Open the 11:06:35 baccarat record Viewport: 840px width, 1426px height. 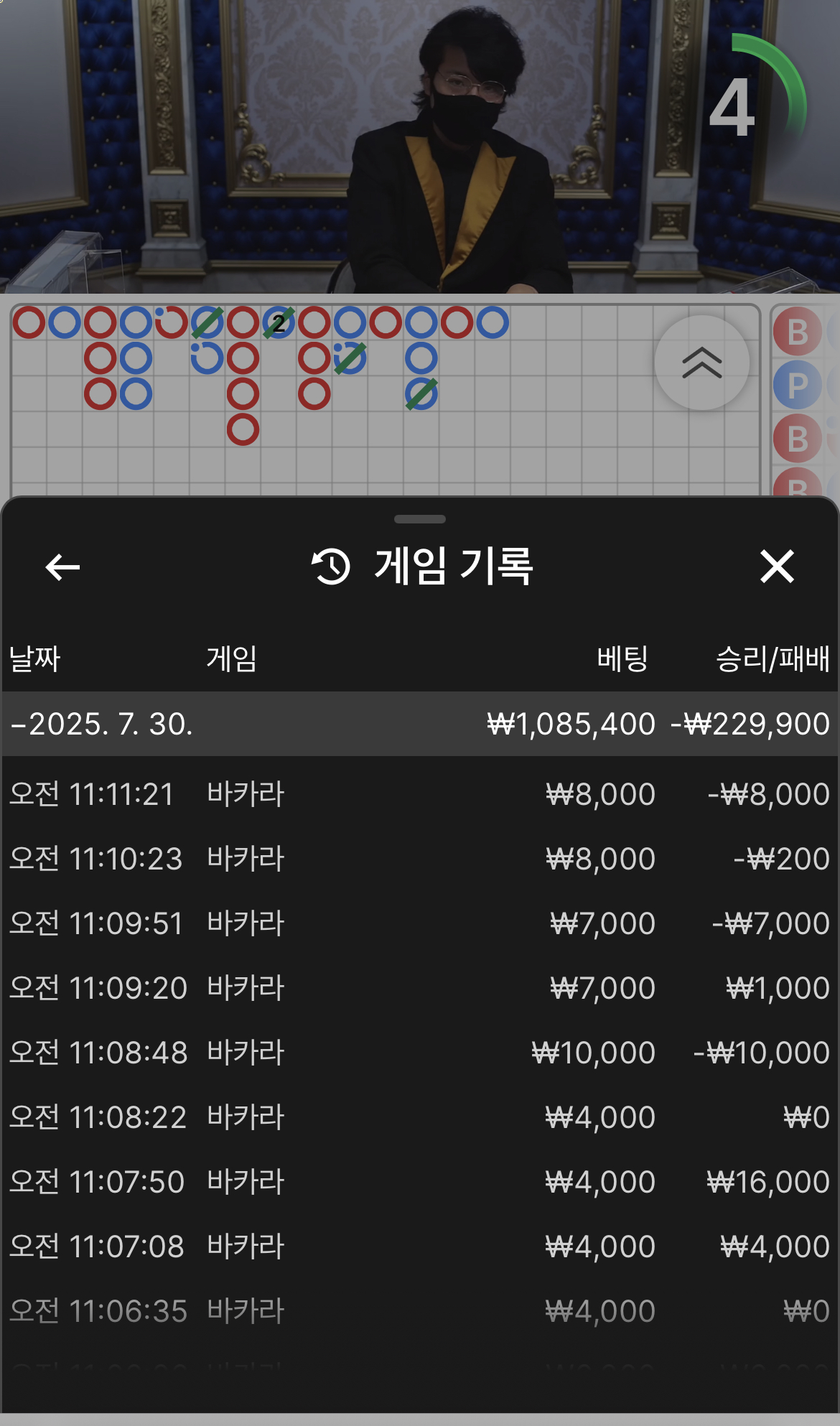(x=419, y=1311)
